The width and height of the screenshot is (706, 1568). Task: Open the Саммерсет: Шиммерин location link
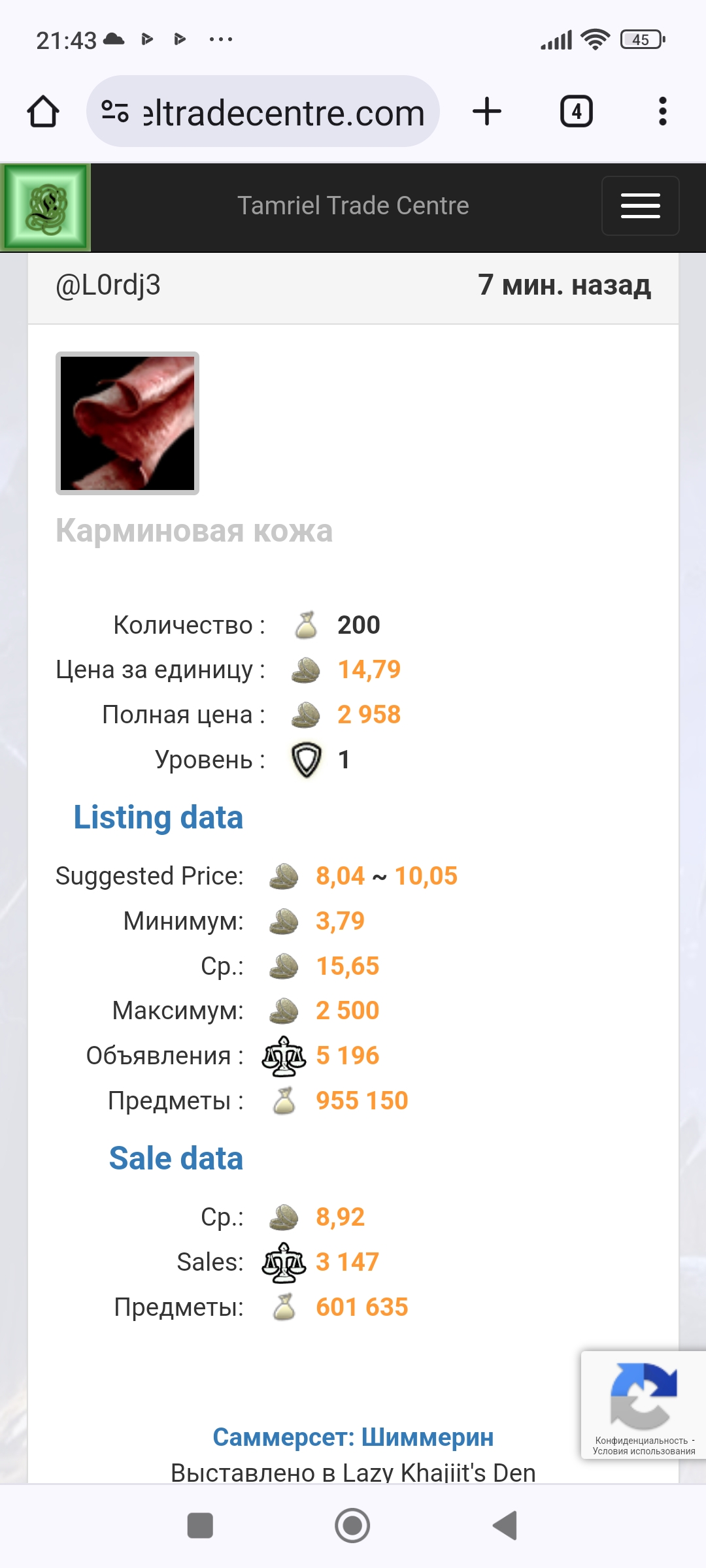pyautogui.click(x=353, y=1437)
